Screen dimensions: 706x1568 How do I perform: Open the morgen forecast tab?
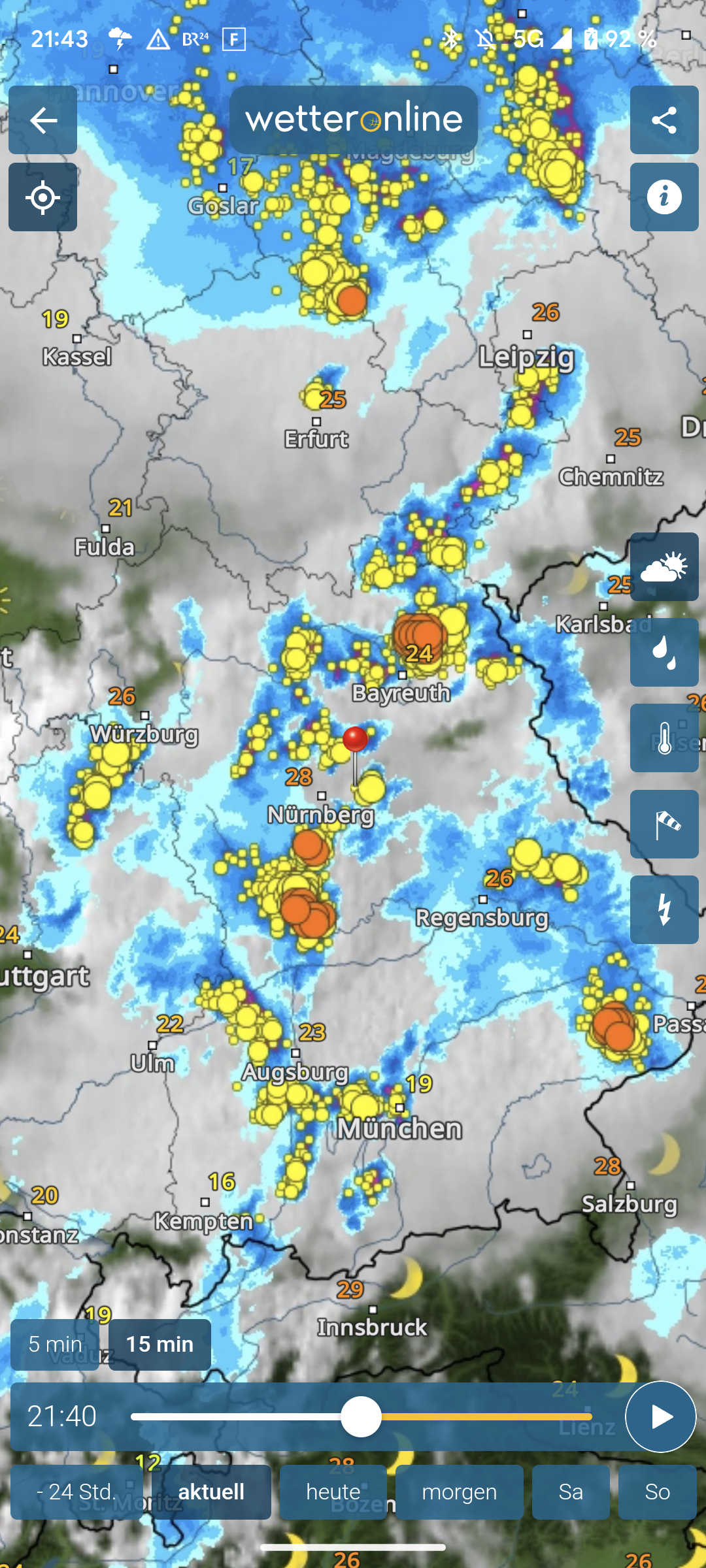(459, 1492)
